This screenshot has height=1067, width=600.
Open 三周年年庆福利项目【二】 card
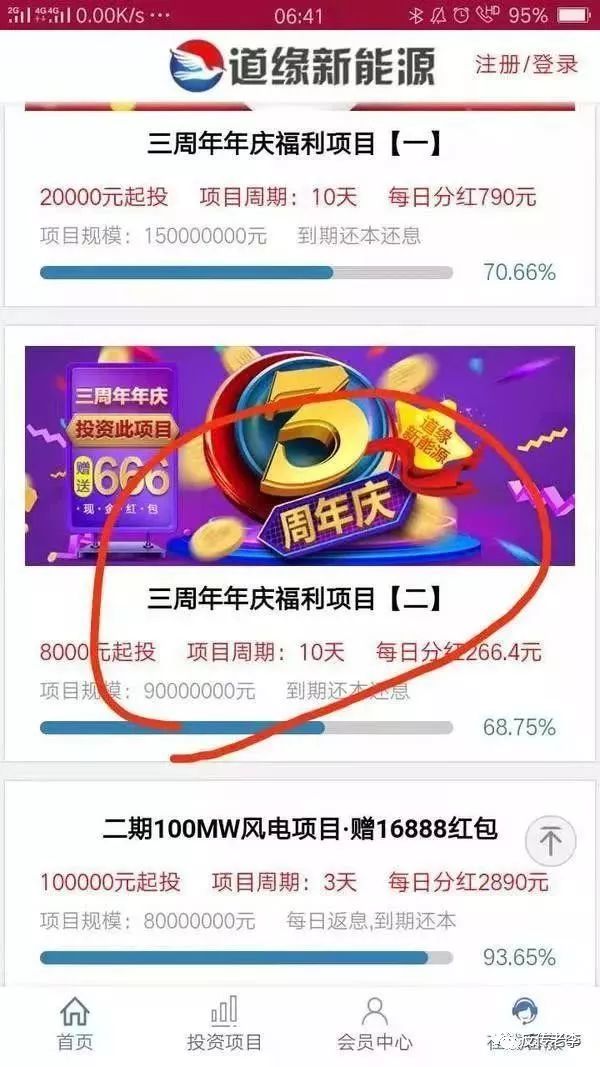pos(295,599)
